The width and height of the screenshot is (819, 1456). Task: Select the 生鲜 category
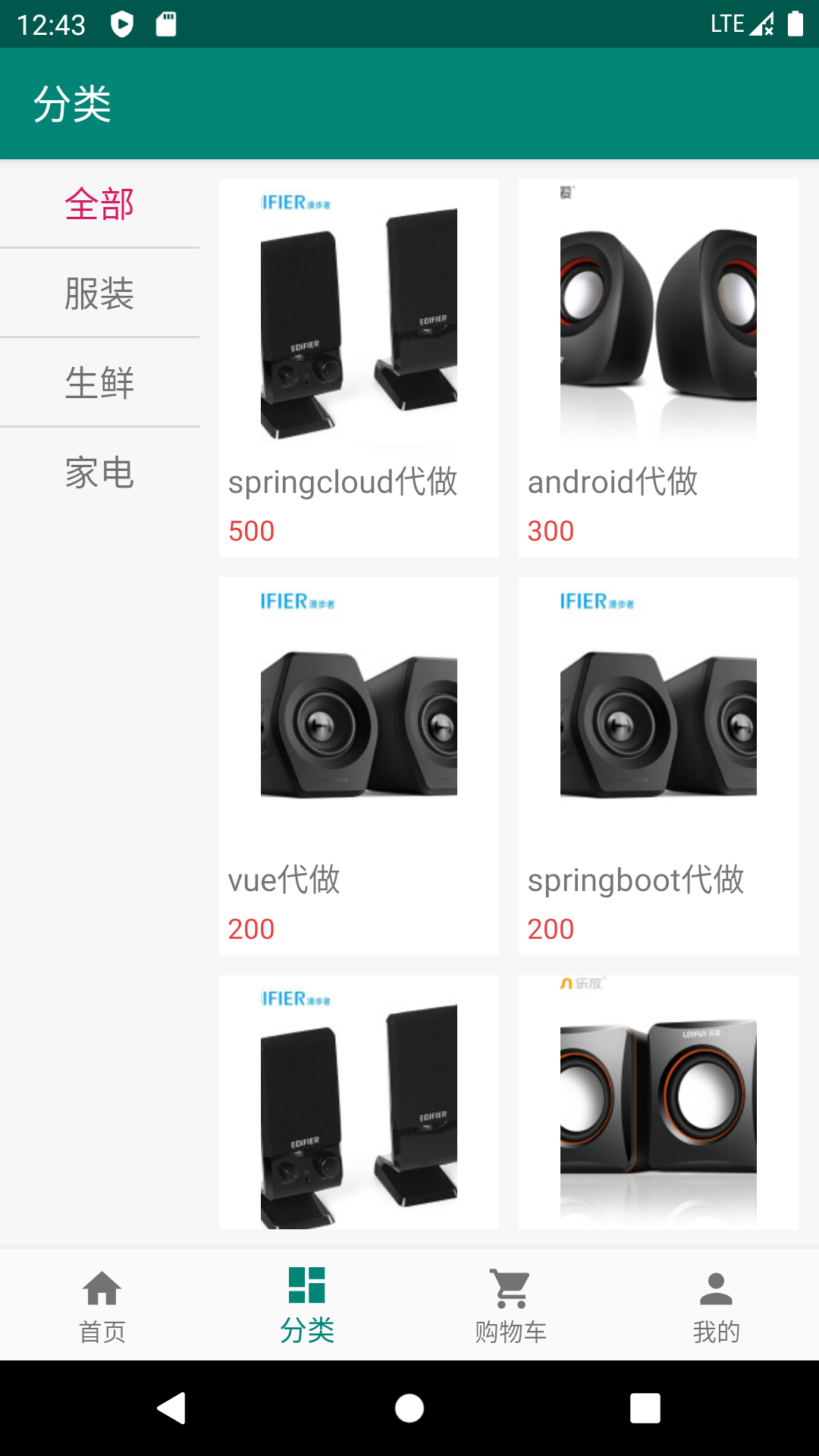coord(99,383)
